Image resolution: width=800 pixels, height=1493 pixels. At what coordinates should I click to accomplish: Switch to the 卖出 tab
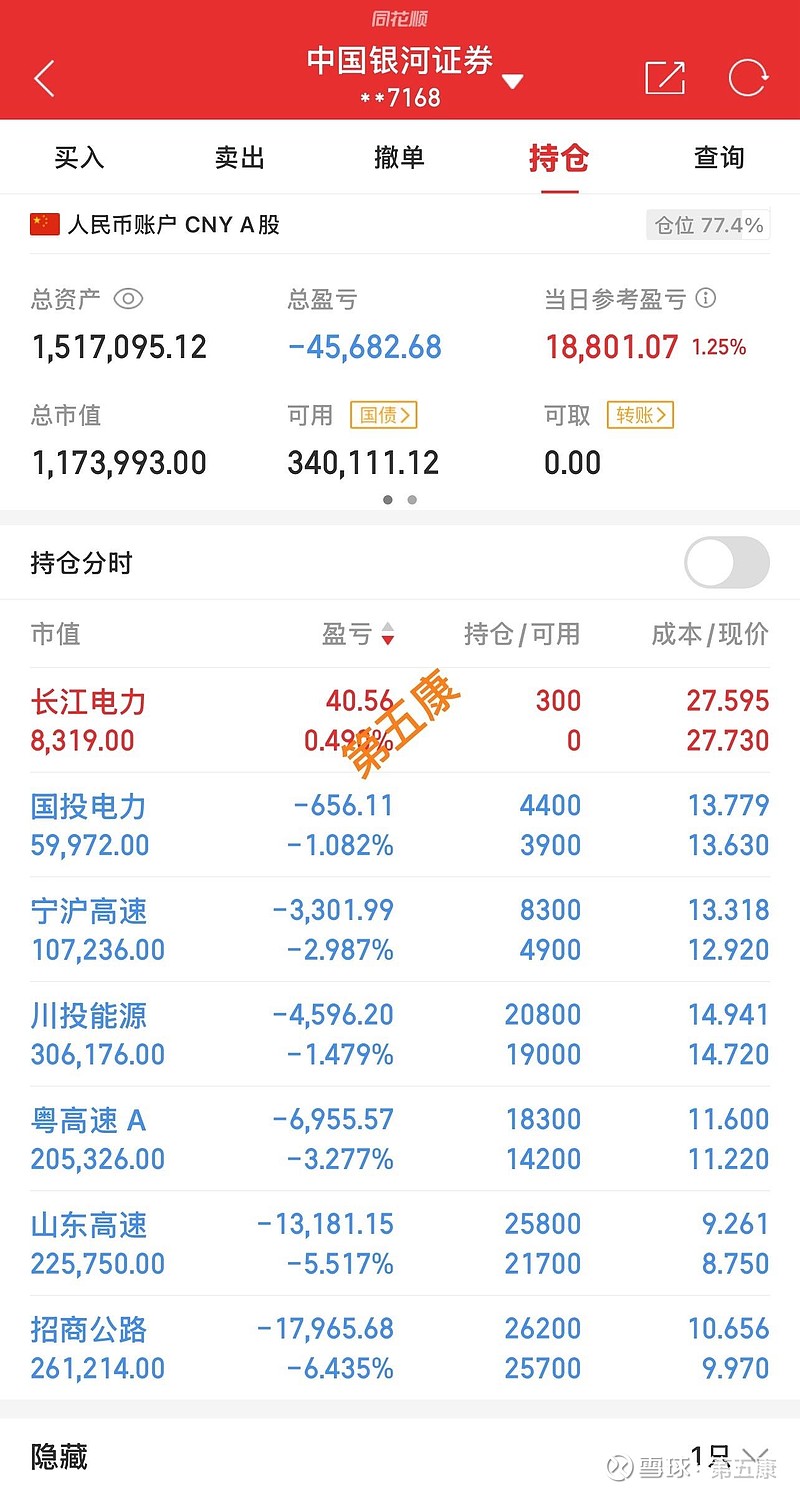coord(239,158)
